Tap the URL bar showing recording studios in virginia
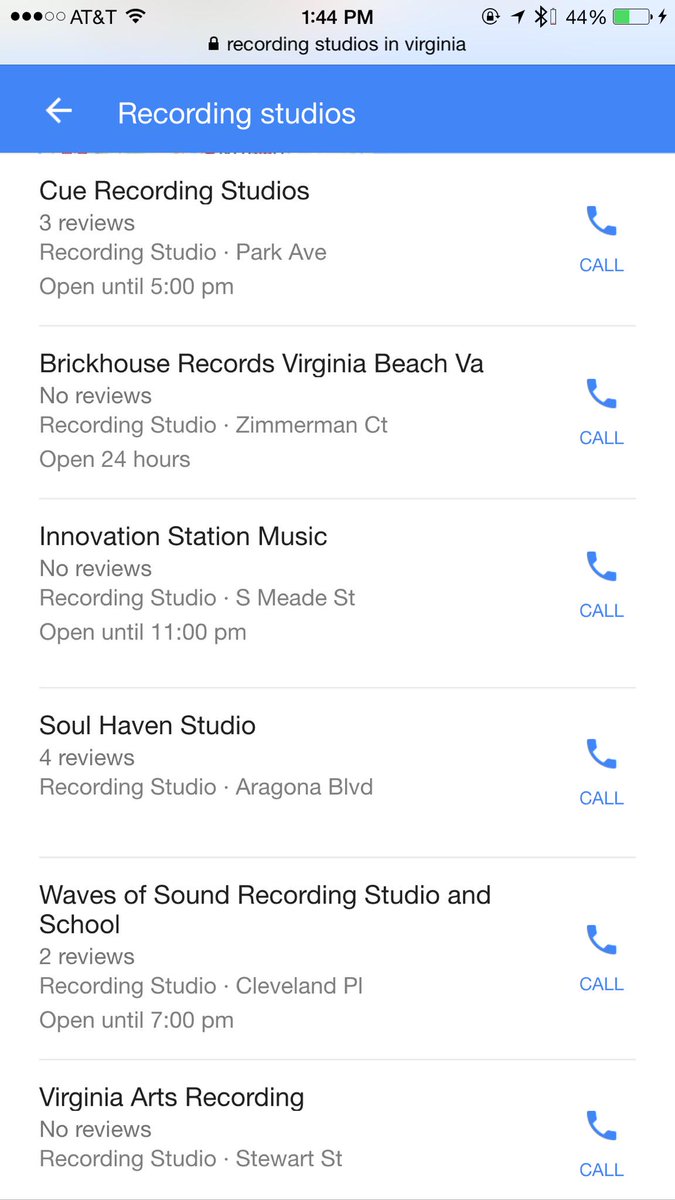 tap(337, 44)
